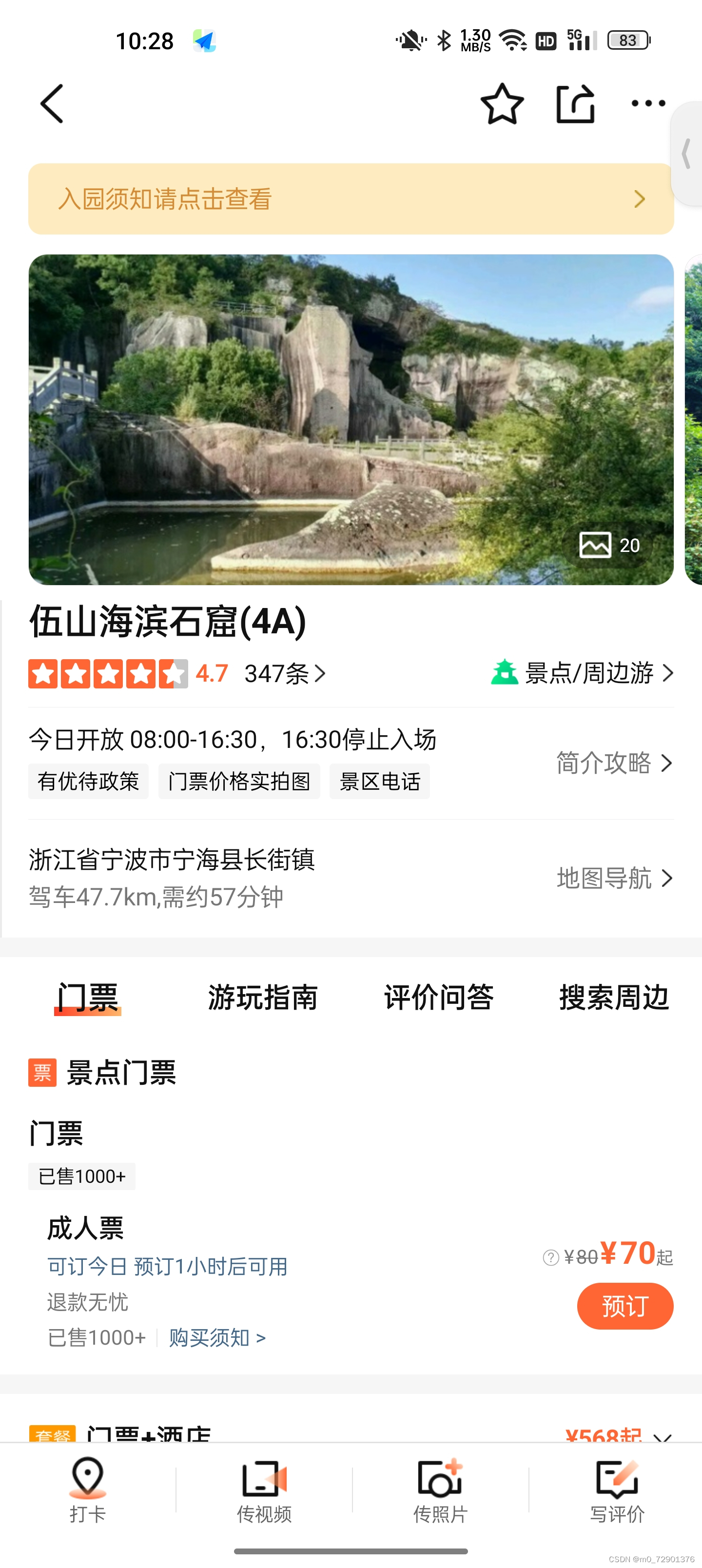The width and height of the screenshot is (702, 1568).
Task: Open the 347条 reviews link
Action: pyautogui.click(x=285, y=674)
